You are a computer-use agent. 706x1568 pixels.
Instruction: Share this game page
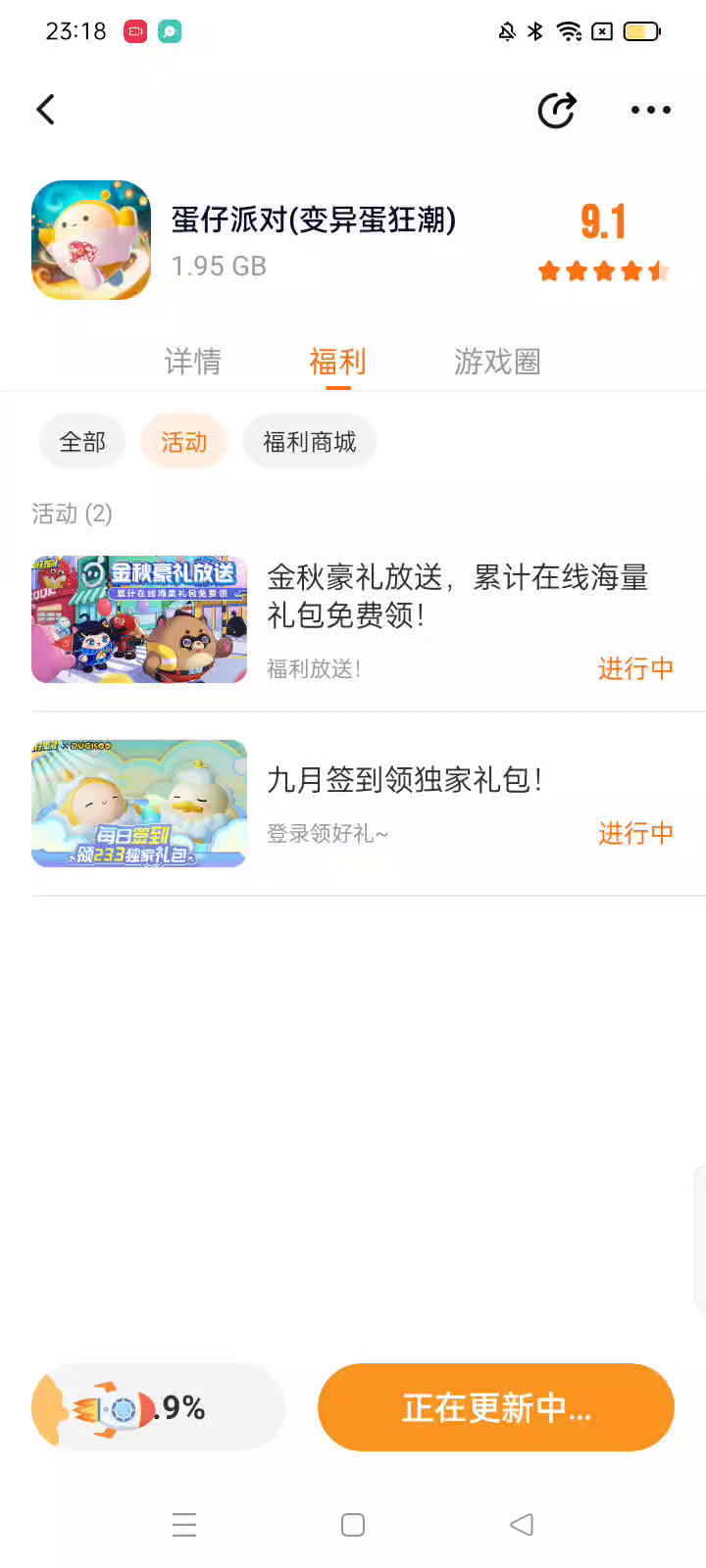coord(557,110)
